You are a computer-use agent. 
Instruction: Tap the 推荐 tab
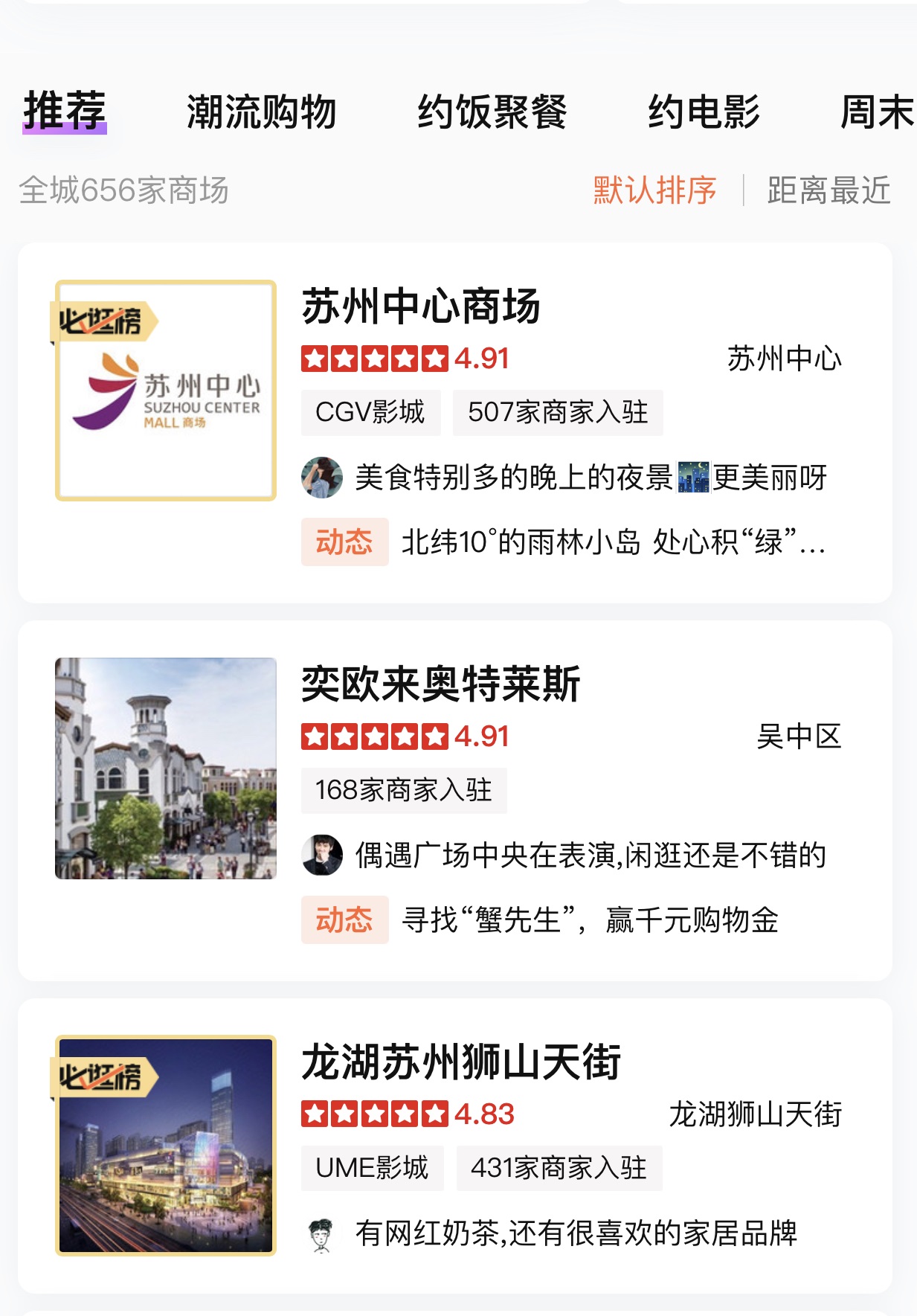(x=65, y=111)
